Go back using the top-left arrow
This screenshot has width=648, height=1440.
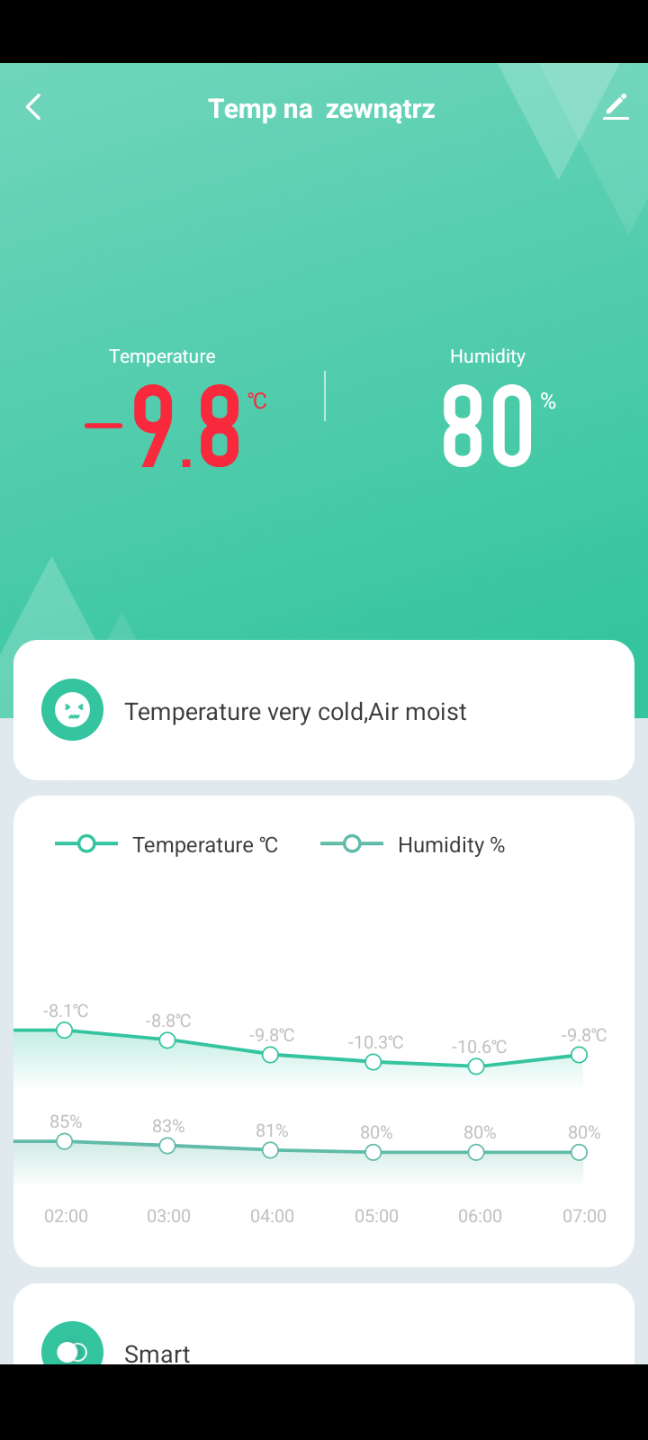pos(34,107)
